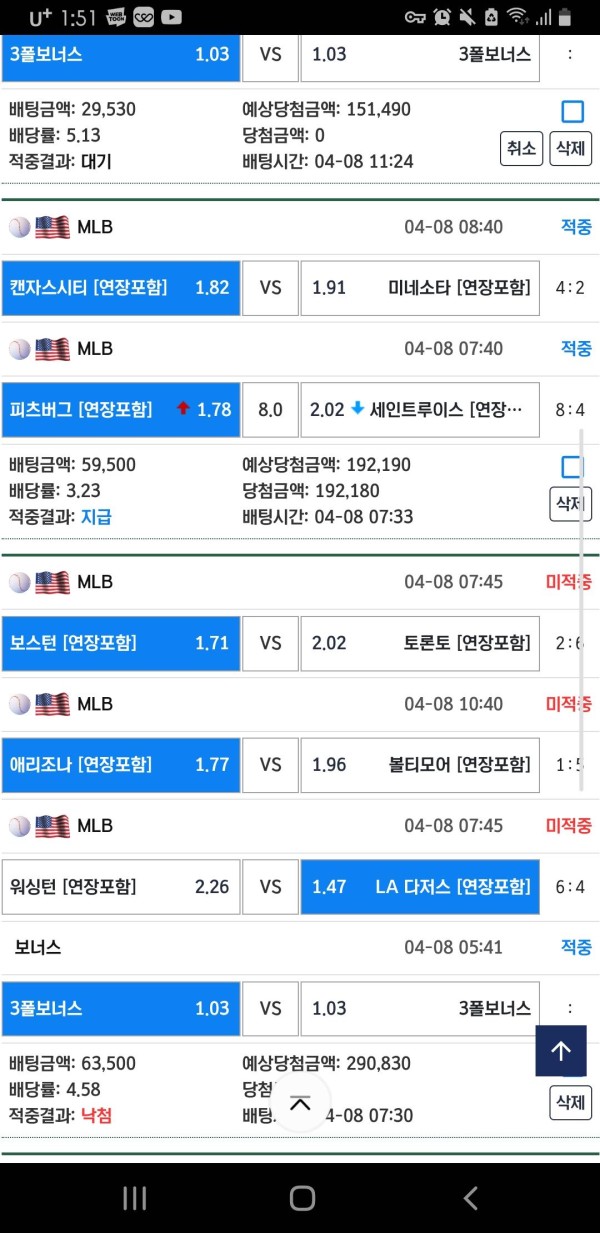Delete the bet placed at 04-08 11:24
Viewport: 600px width, 1233px height.
[570, 149]
